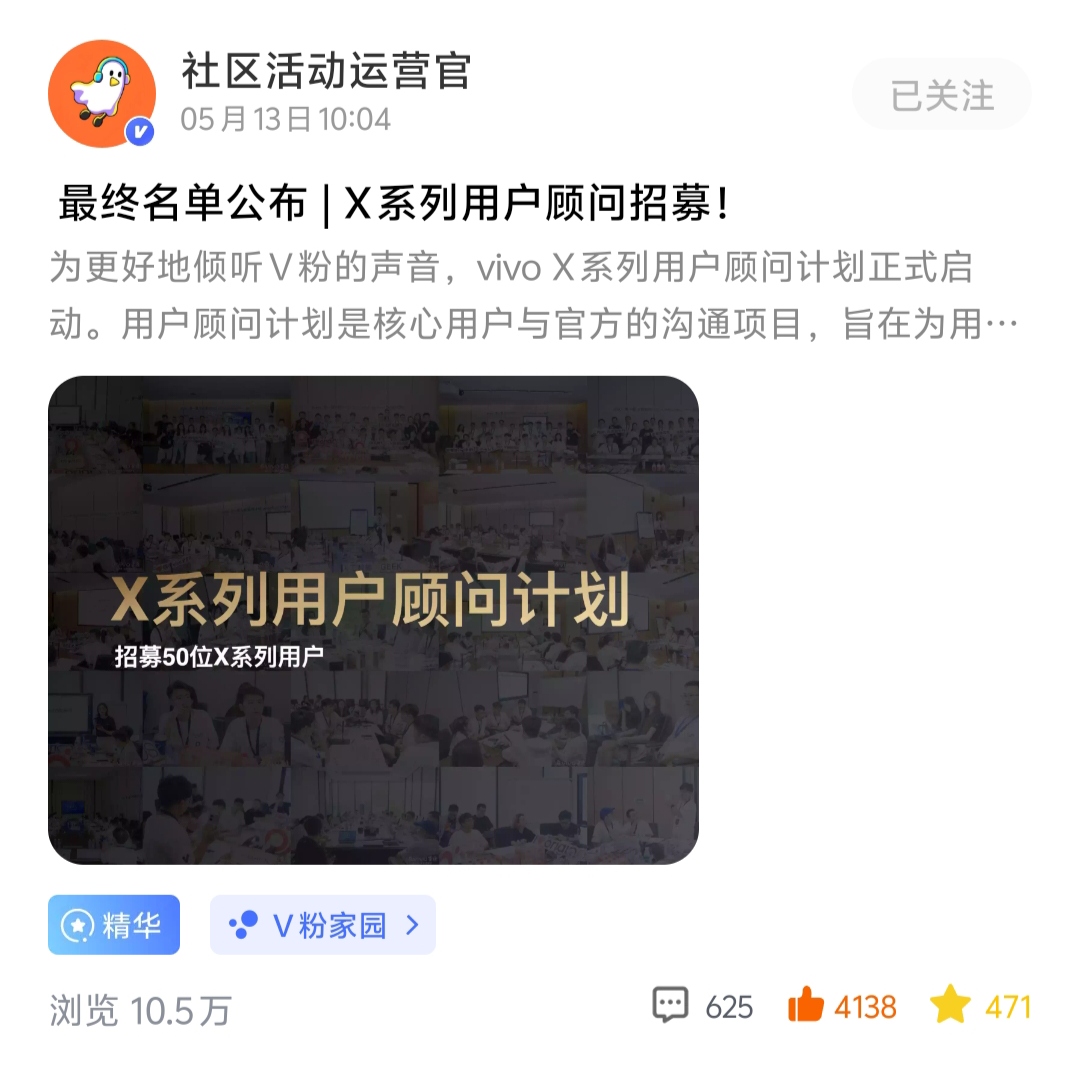Image resolution: width=1080 pixels, height=1092 pixels.
Task: Open the V粉家园 community chip
Action: click(x=322, y=925)
